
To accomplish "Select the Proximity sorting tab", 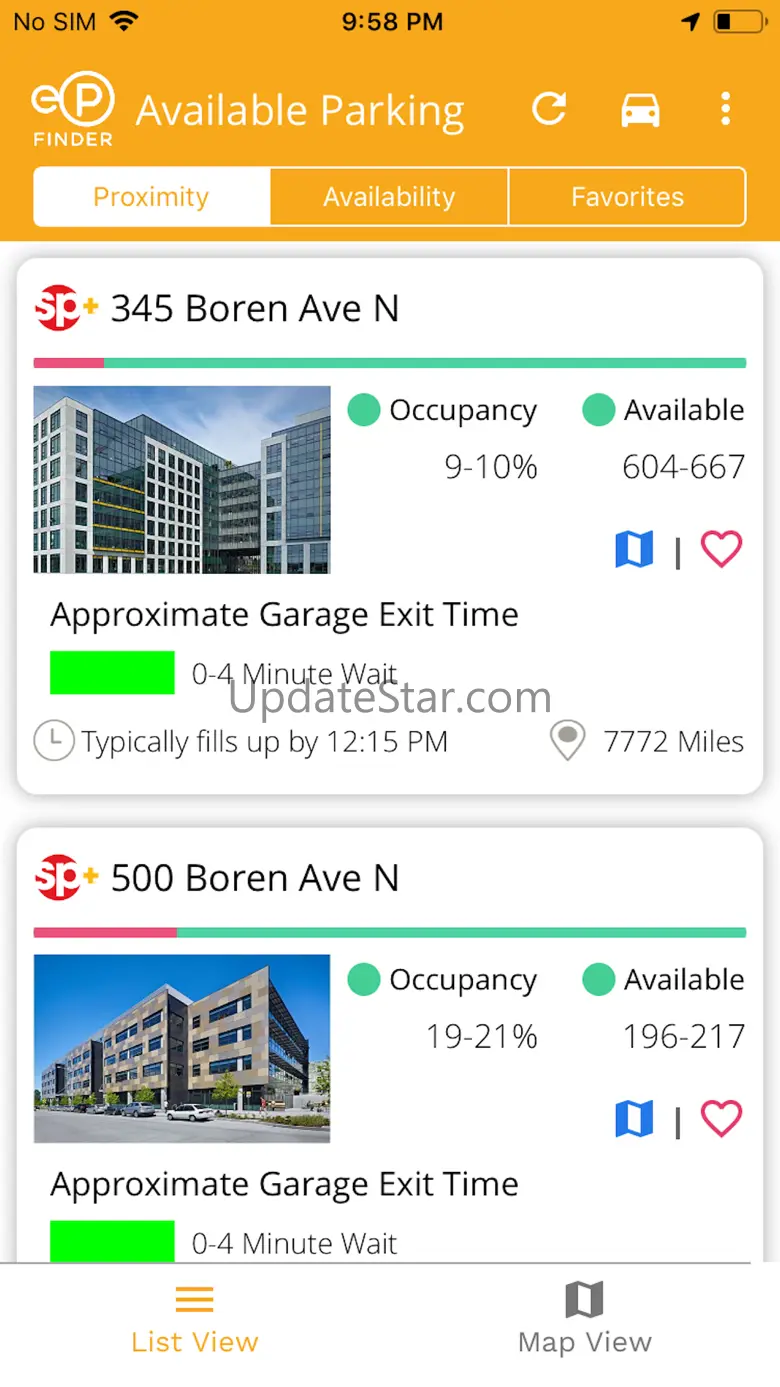I will (152, 197).
